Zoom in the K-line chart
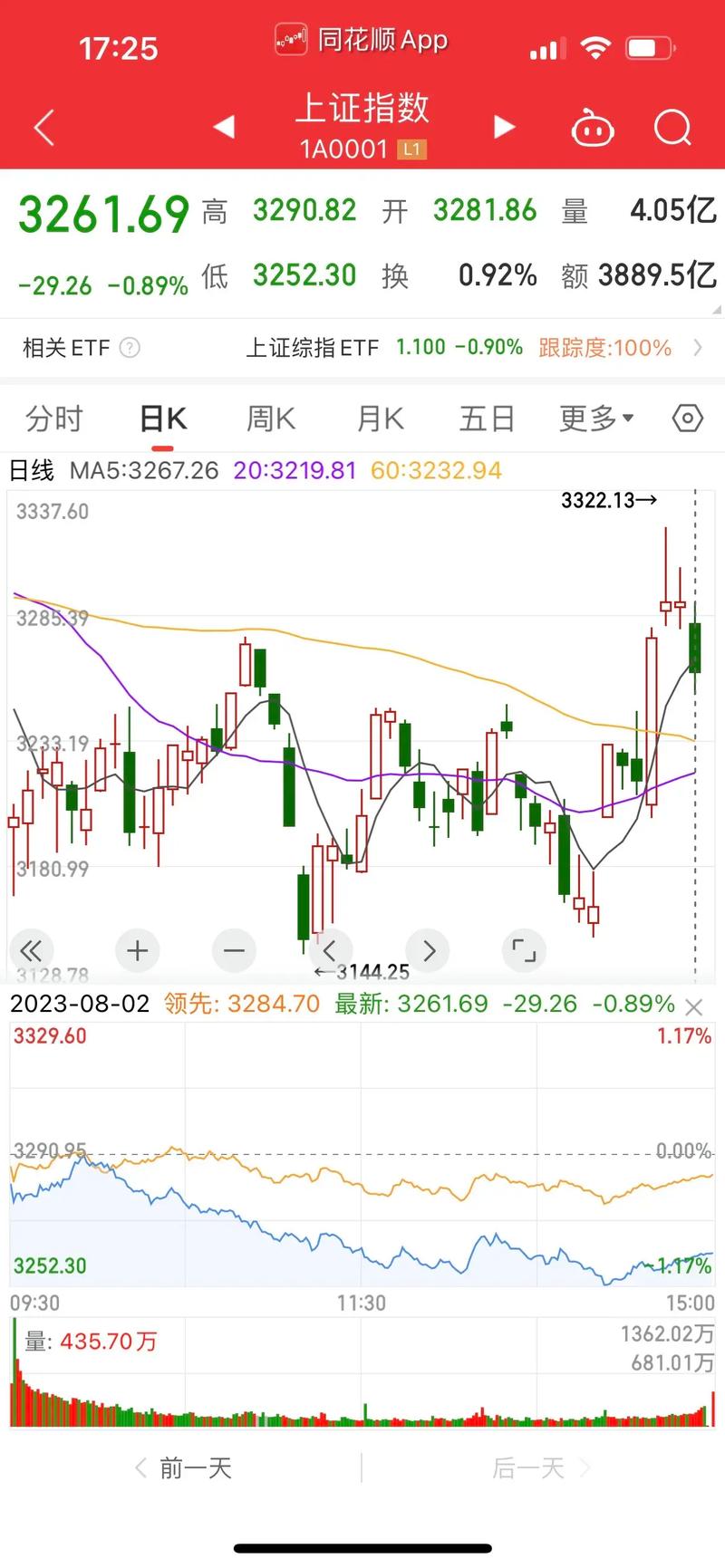Screen dimensions: 725x1568 (x=138, y=950)
